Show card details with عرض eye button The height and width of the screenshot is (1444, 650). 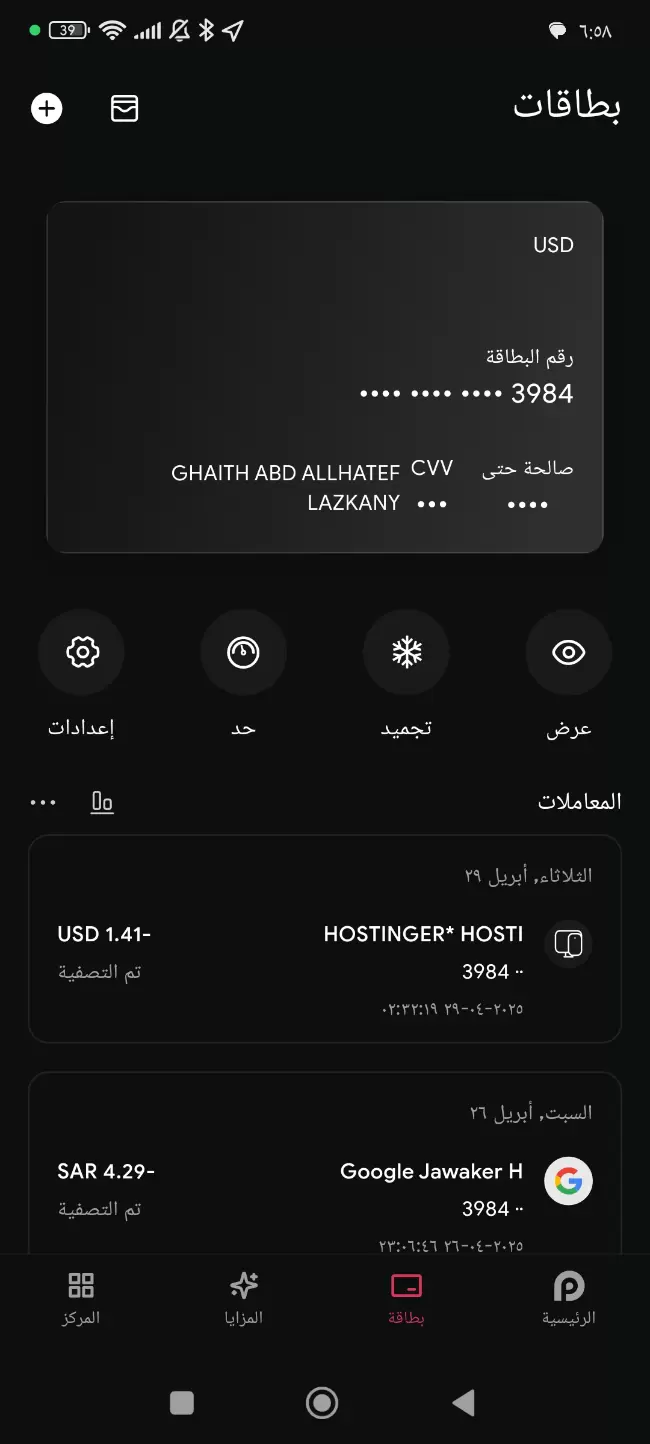[x=568, y=653]
